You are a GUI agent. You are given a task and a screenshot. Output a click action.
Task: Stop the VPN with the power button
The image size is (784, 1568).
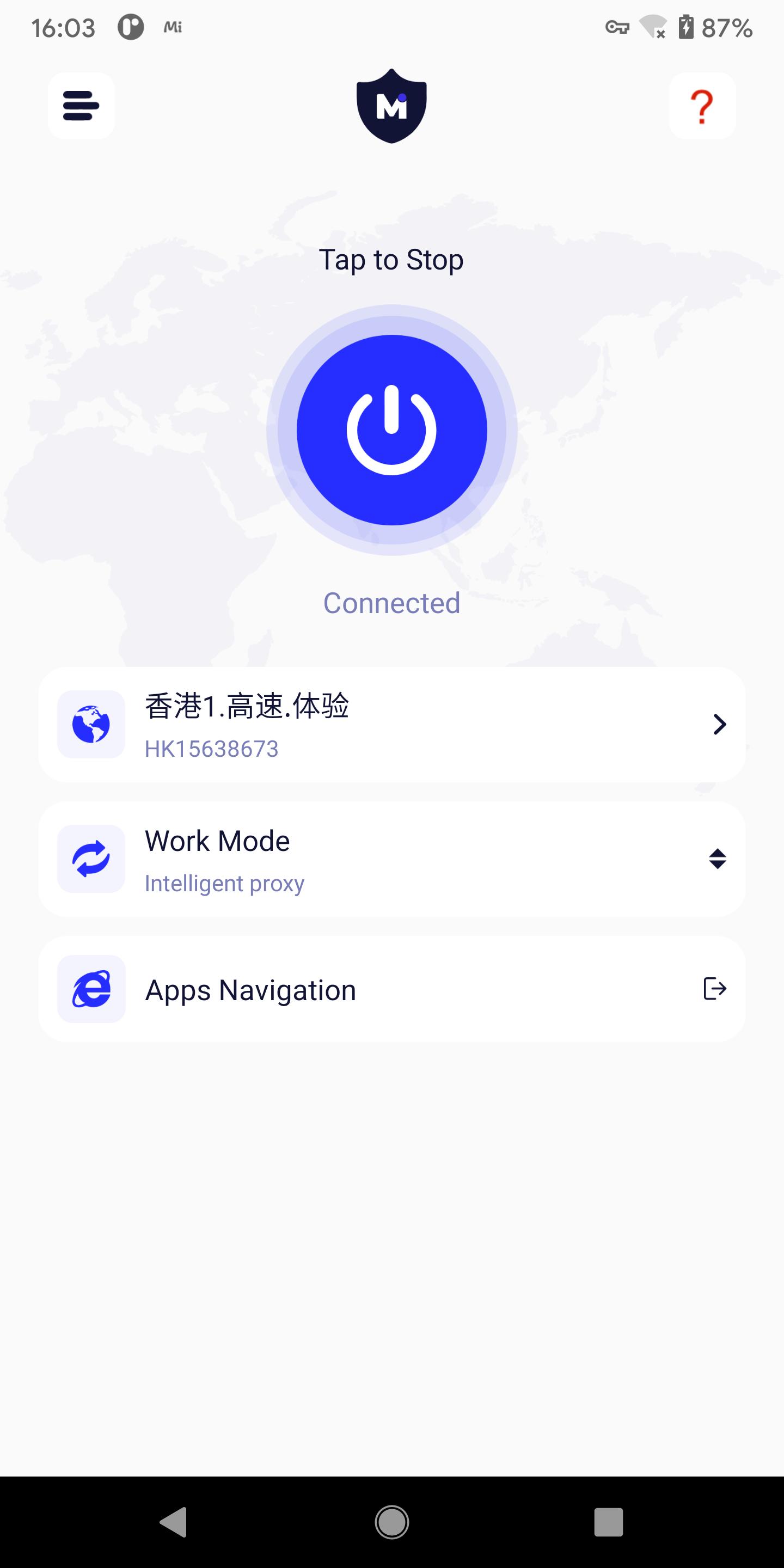[392, 430]
